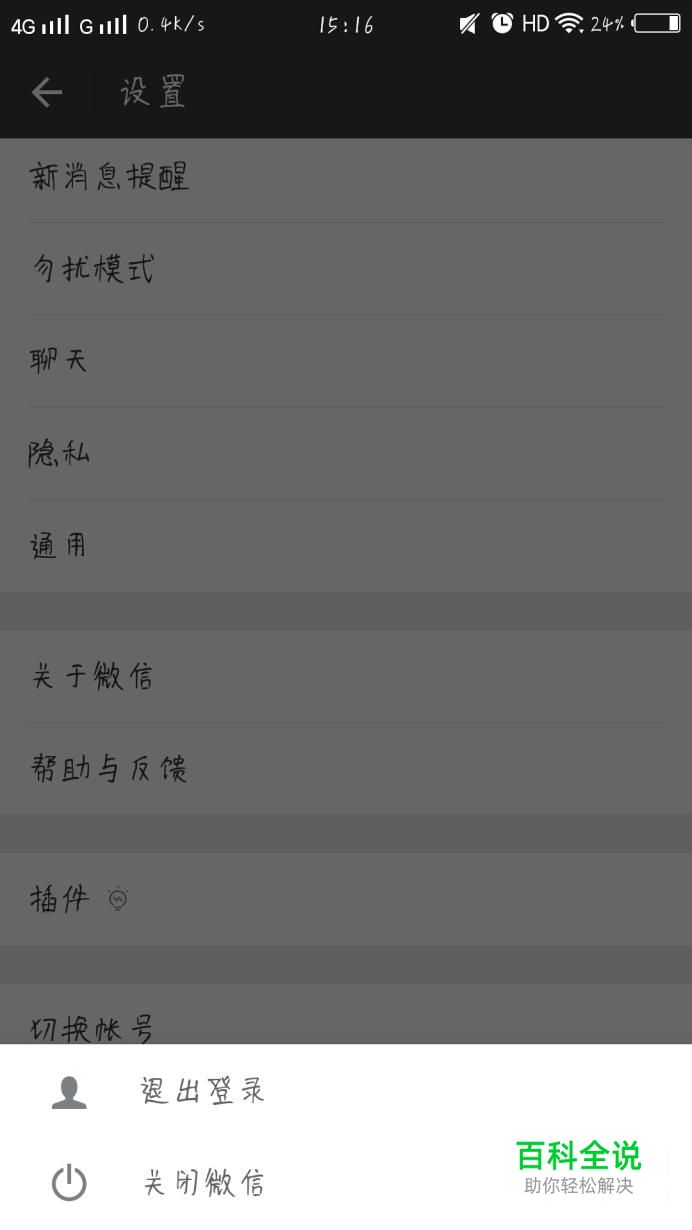
Task: Go back from the 设置 screen
Action: [47, 93]
